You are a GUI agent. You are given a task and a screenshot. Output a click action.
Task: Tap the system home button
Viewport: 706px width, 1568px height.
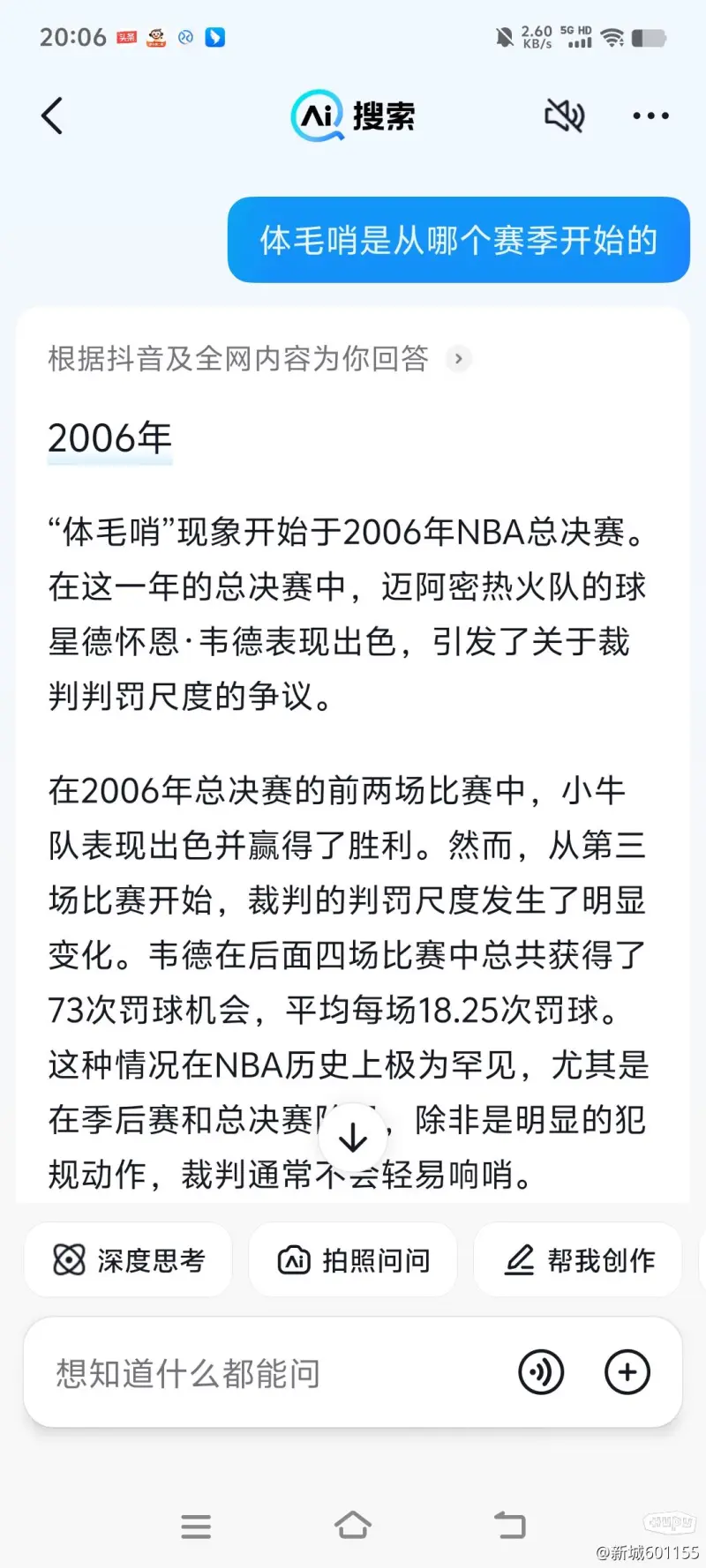[x=353, y=1526]
